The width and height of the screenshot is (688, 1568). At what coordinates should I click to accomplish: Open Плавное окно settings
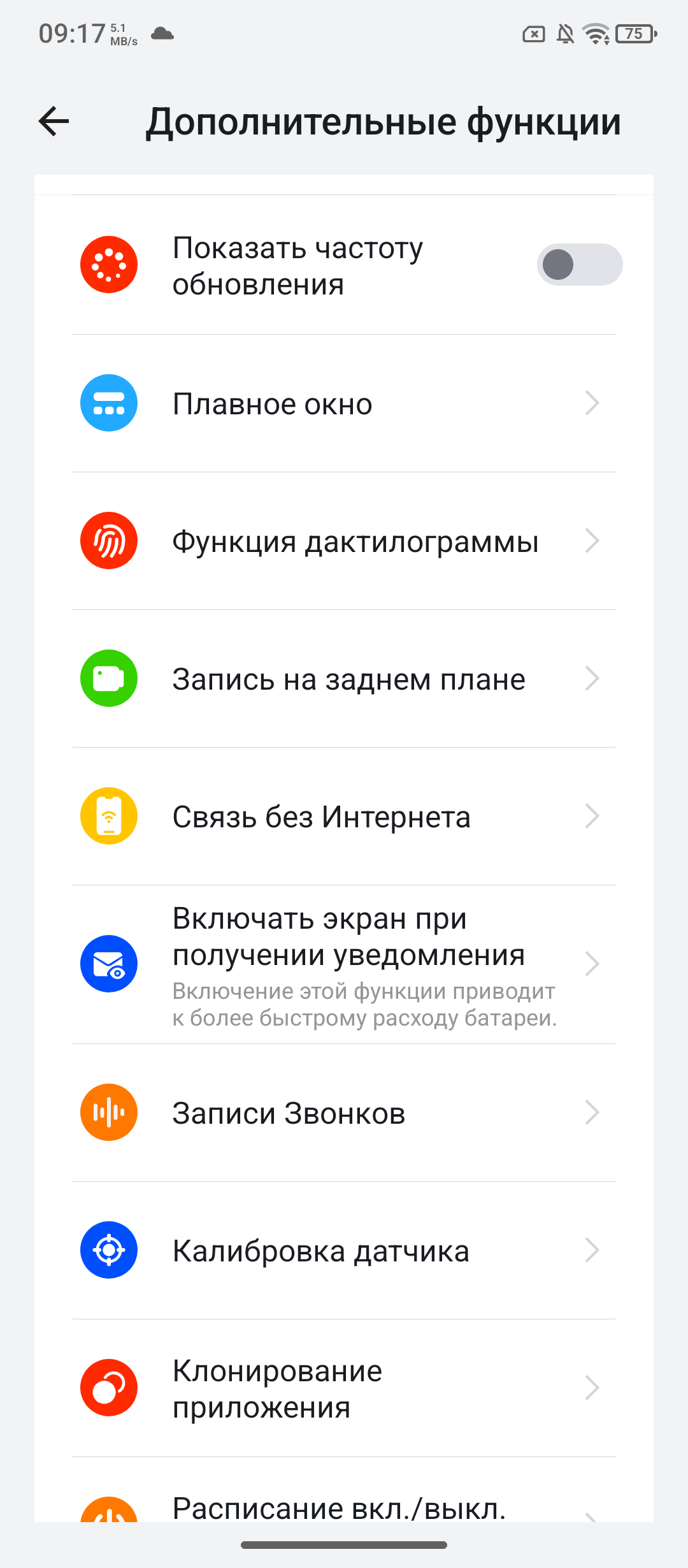[344, 403]
